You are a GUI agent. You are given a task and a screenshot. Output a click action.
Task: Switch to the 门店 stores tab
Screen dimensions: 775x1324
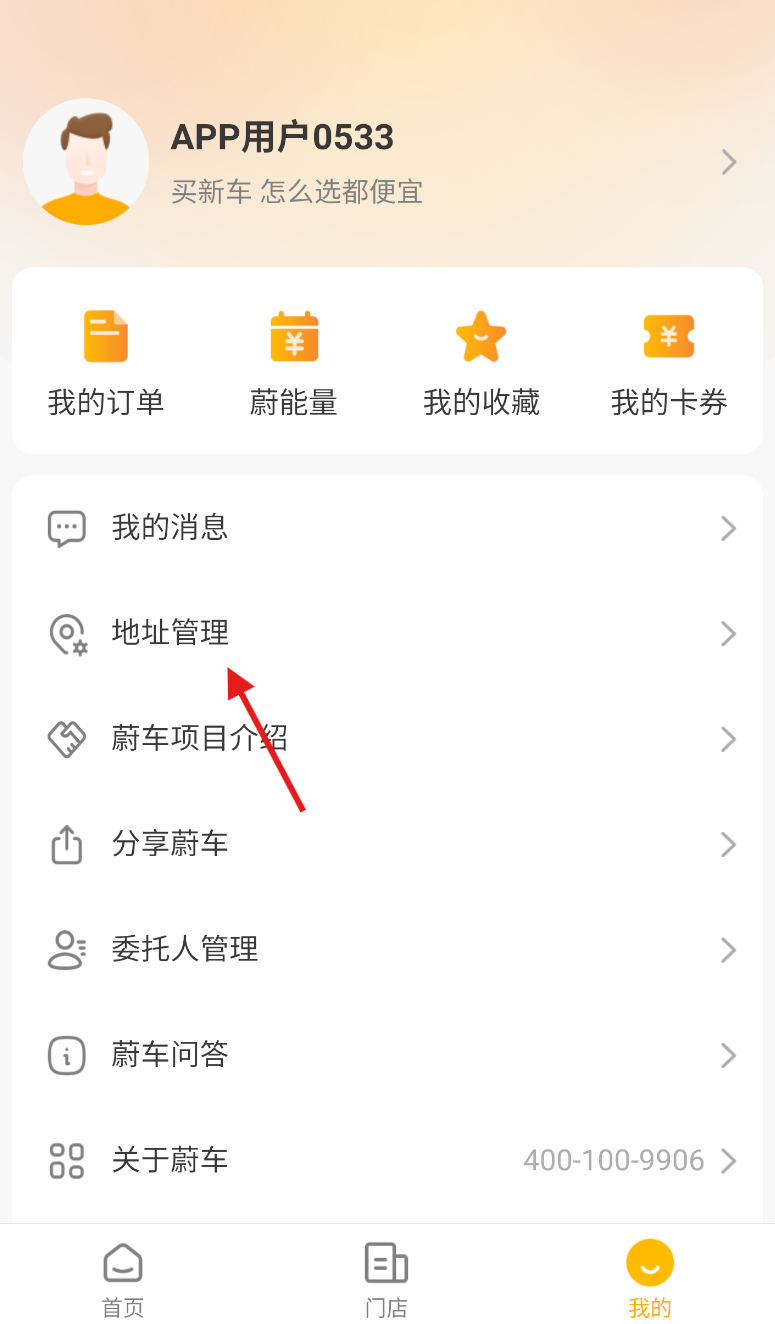pos(386,1279)
